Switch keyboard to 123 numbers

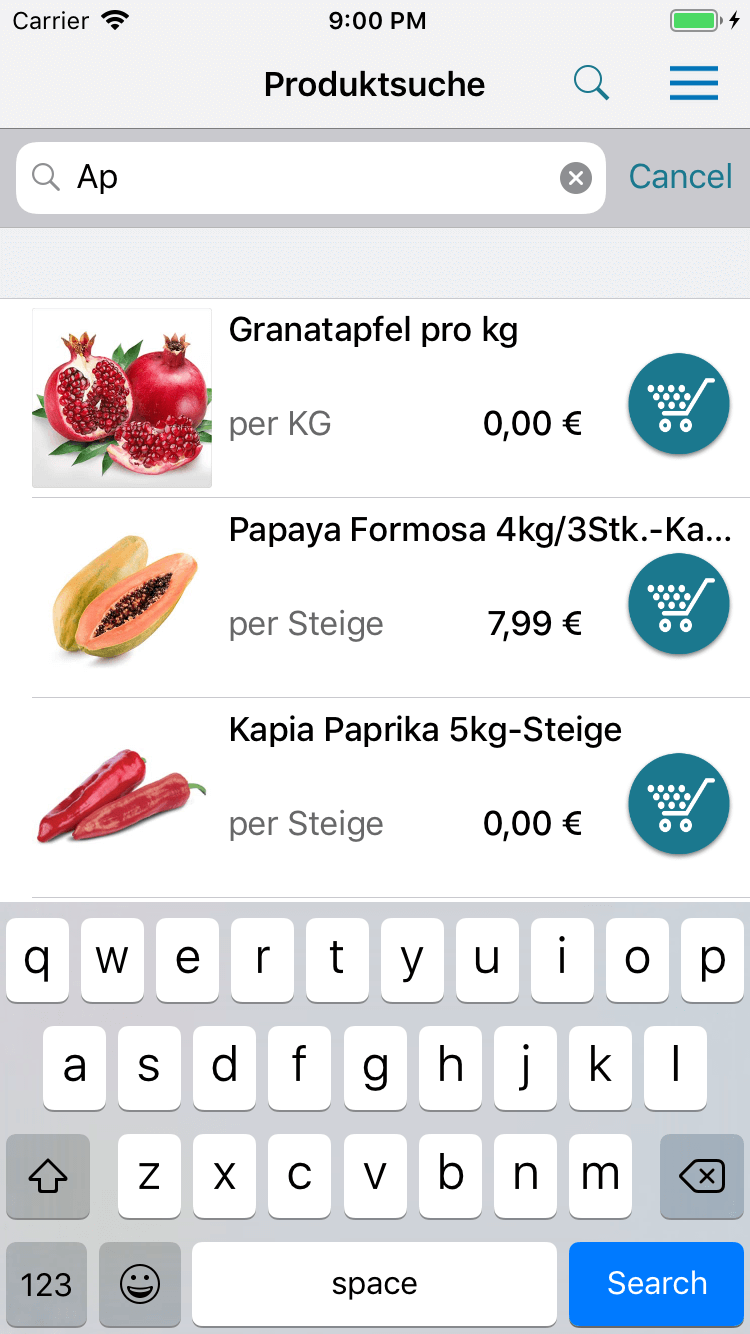pyautogui.click(x=47, y=1284)
